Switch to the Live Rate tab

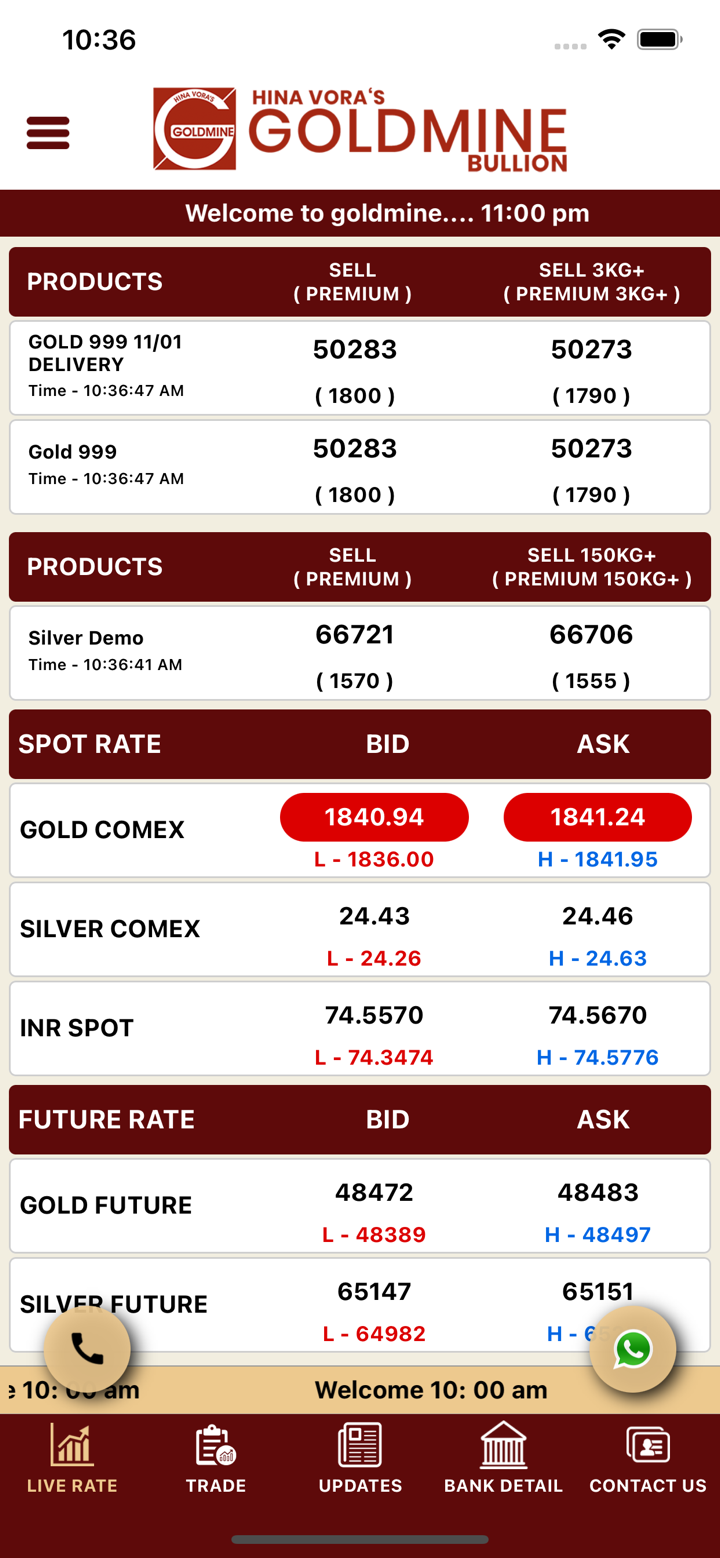click(72, 1459)
